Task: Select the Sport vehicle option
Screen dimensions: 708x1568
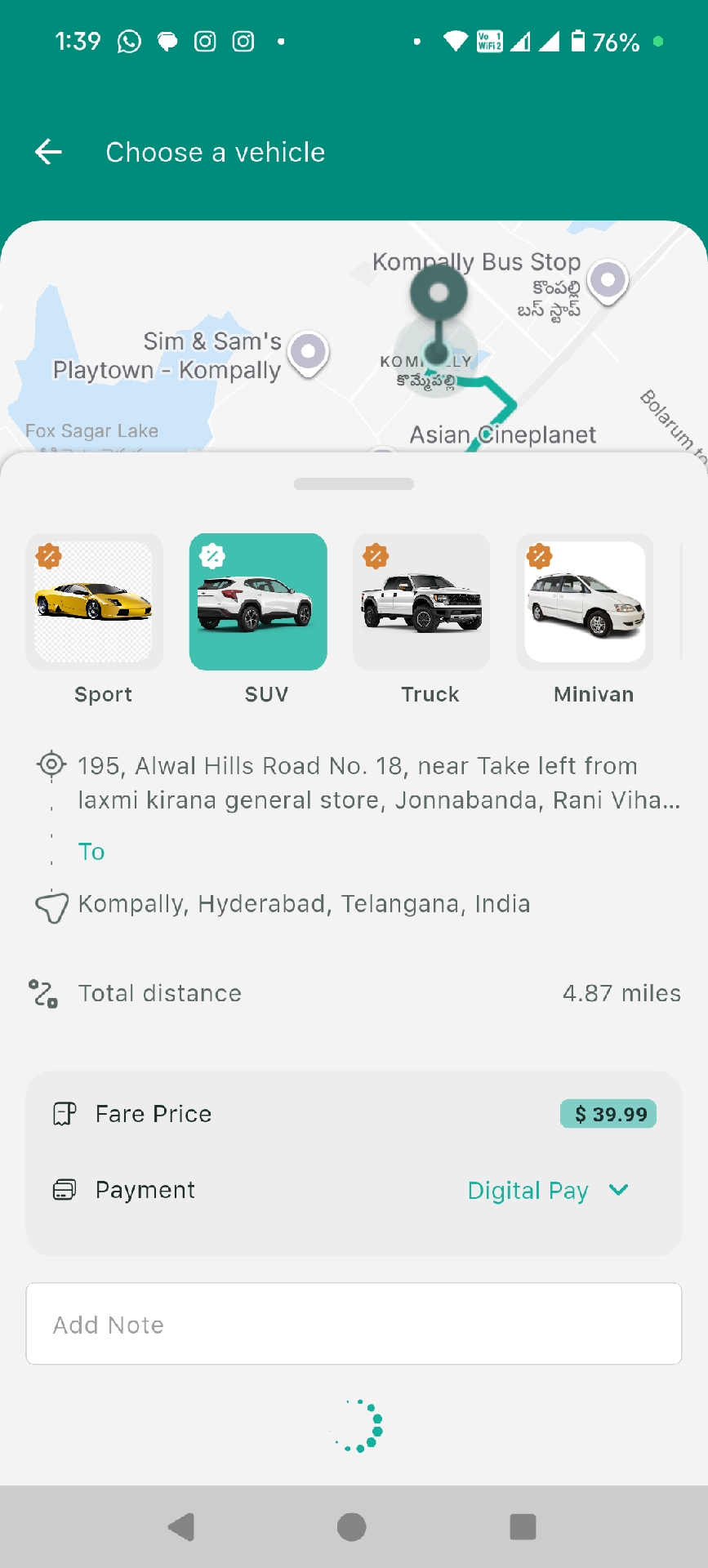Action: [x=95, y=602]
